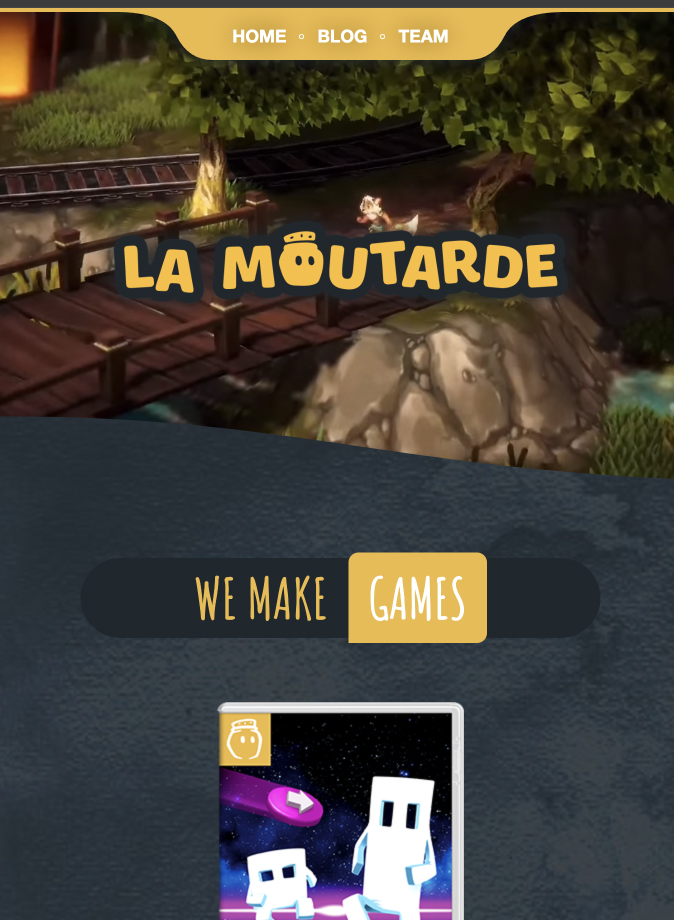Go to the Home page
This screenshot has height=920, width=674.
click(x=259, y=37)
